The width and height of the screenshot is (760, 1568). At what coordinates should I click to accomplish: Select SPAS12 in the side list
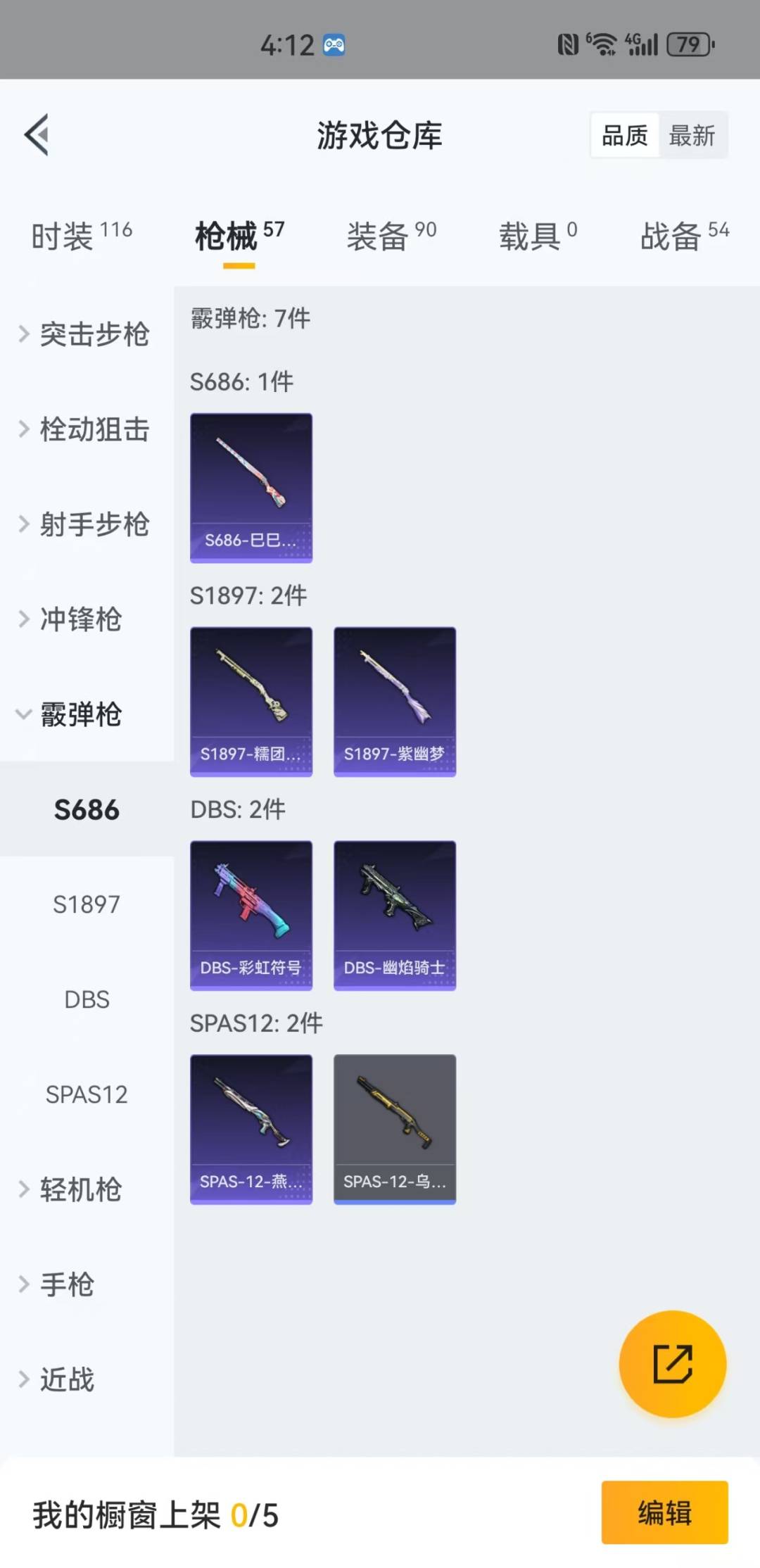coord(87,1094)
